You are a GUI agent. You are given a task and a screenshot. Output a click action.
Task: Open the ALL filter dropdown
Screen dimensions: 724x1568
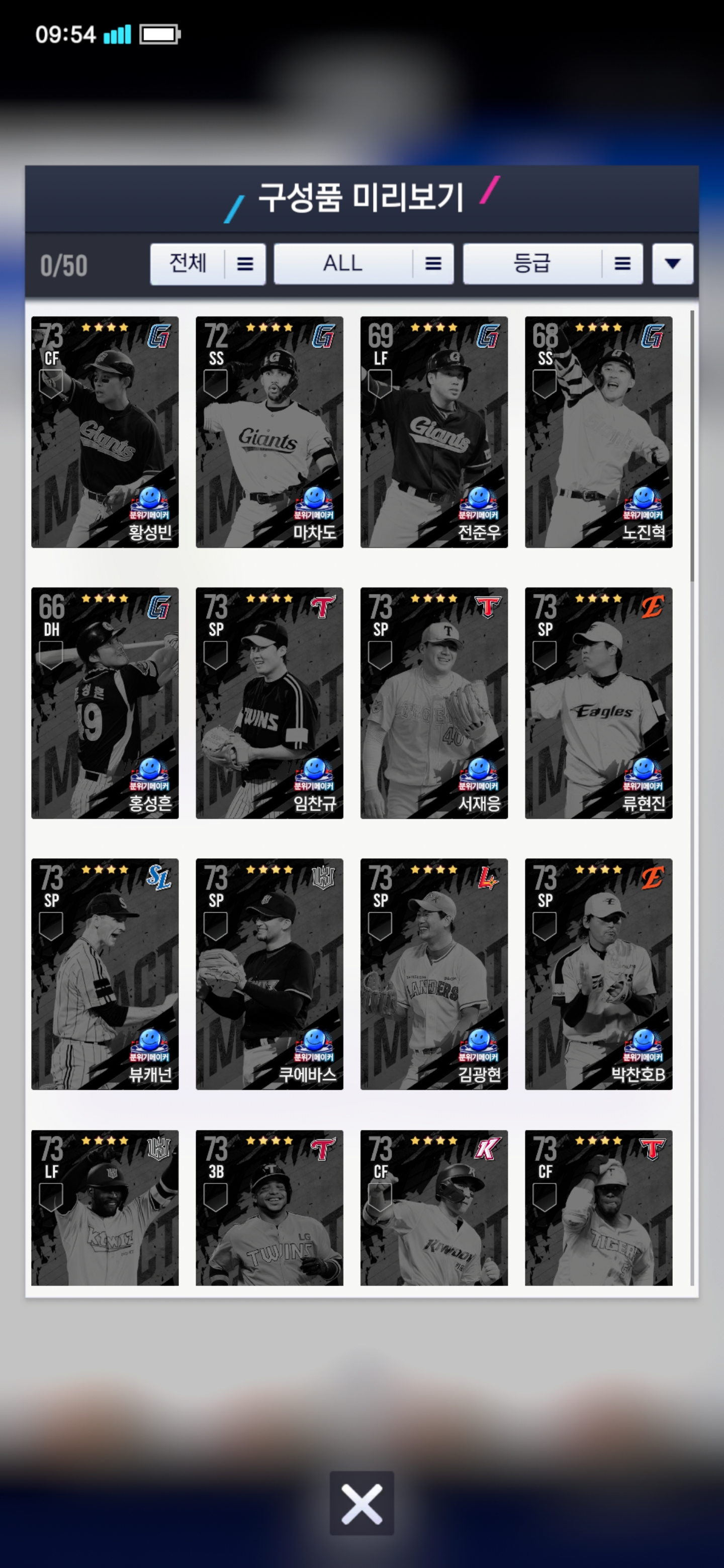(x=364, y=264)
